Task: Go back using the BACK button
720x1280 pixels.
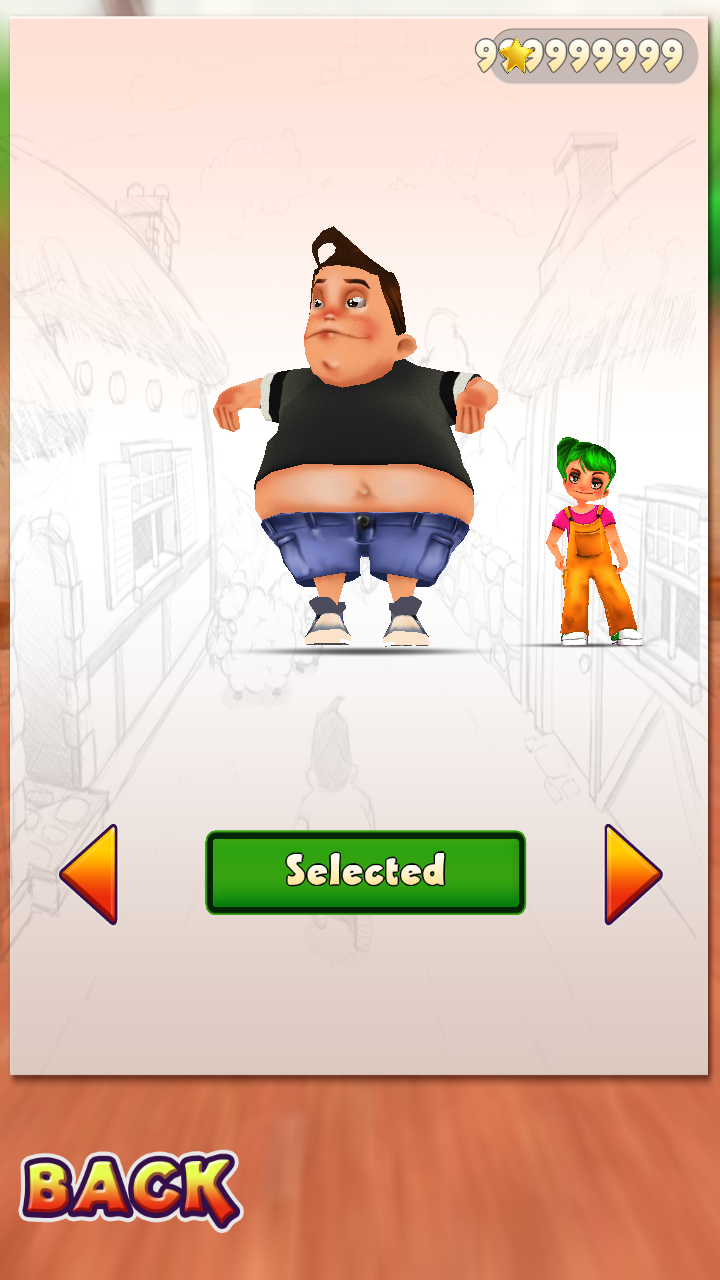Action: click(130, 1189)
